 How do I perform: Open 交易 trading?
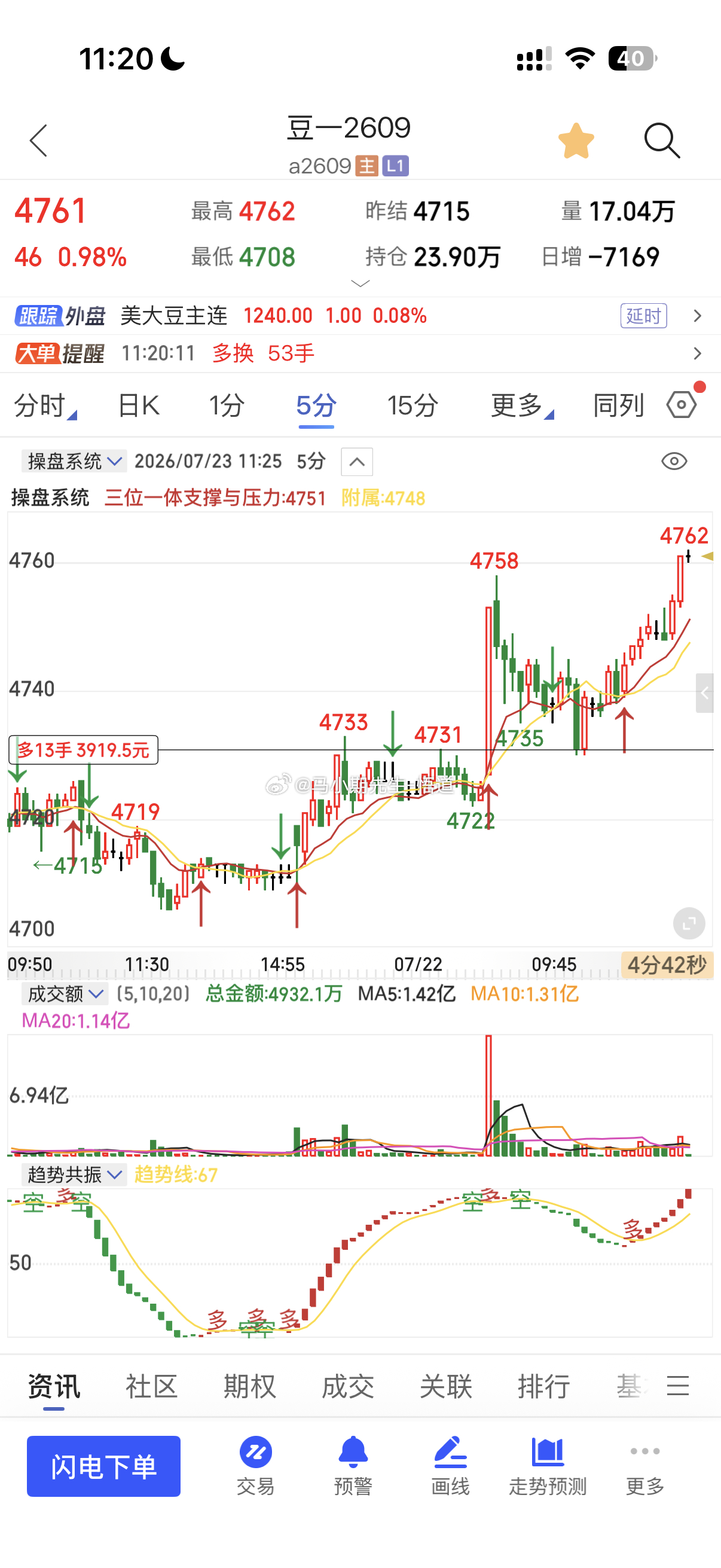pyautogui.click(x=255, y=1466)
